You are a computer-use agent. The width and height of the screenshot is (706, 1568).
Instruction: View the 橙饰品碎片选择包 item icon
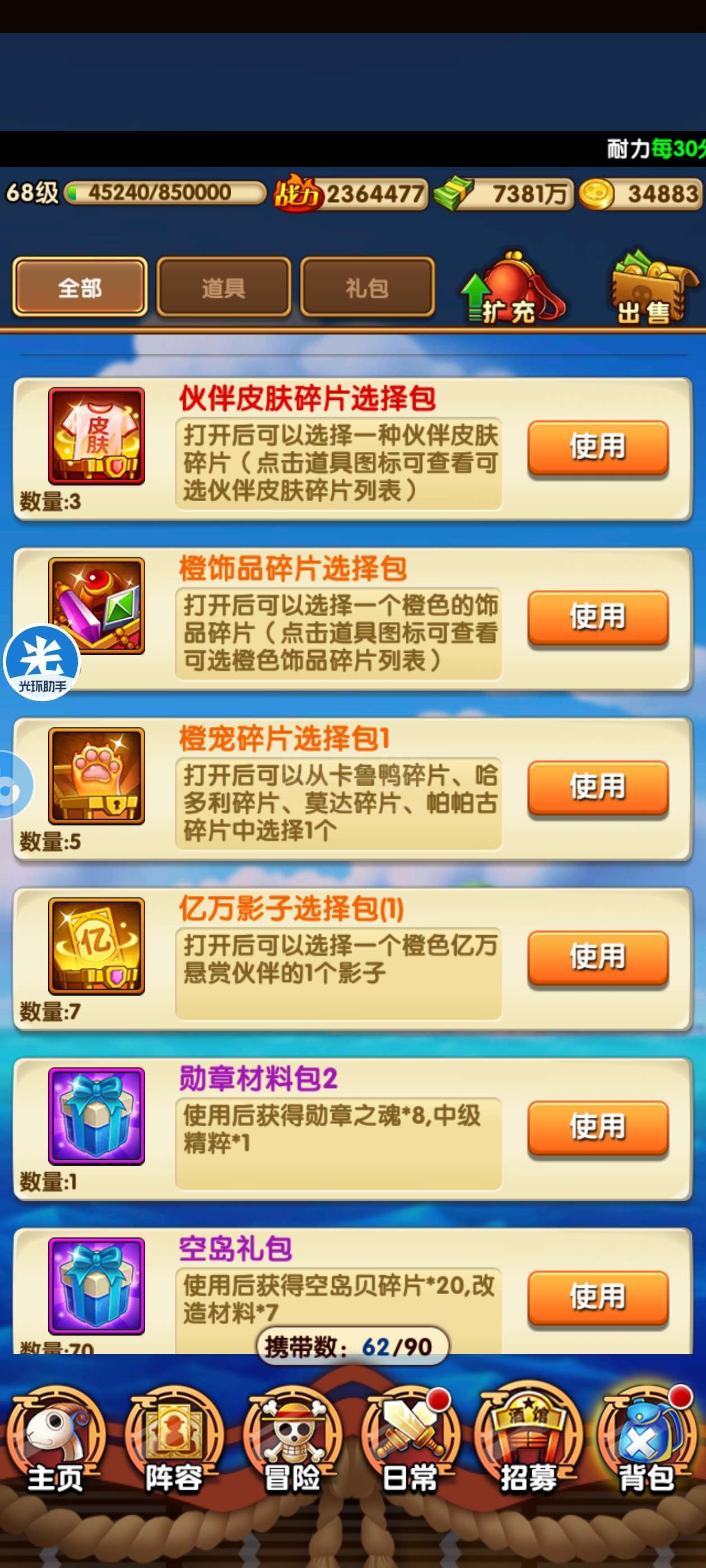[96, 606]
